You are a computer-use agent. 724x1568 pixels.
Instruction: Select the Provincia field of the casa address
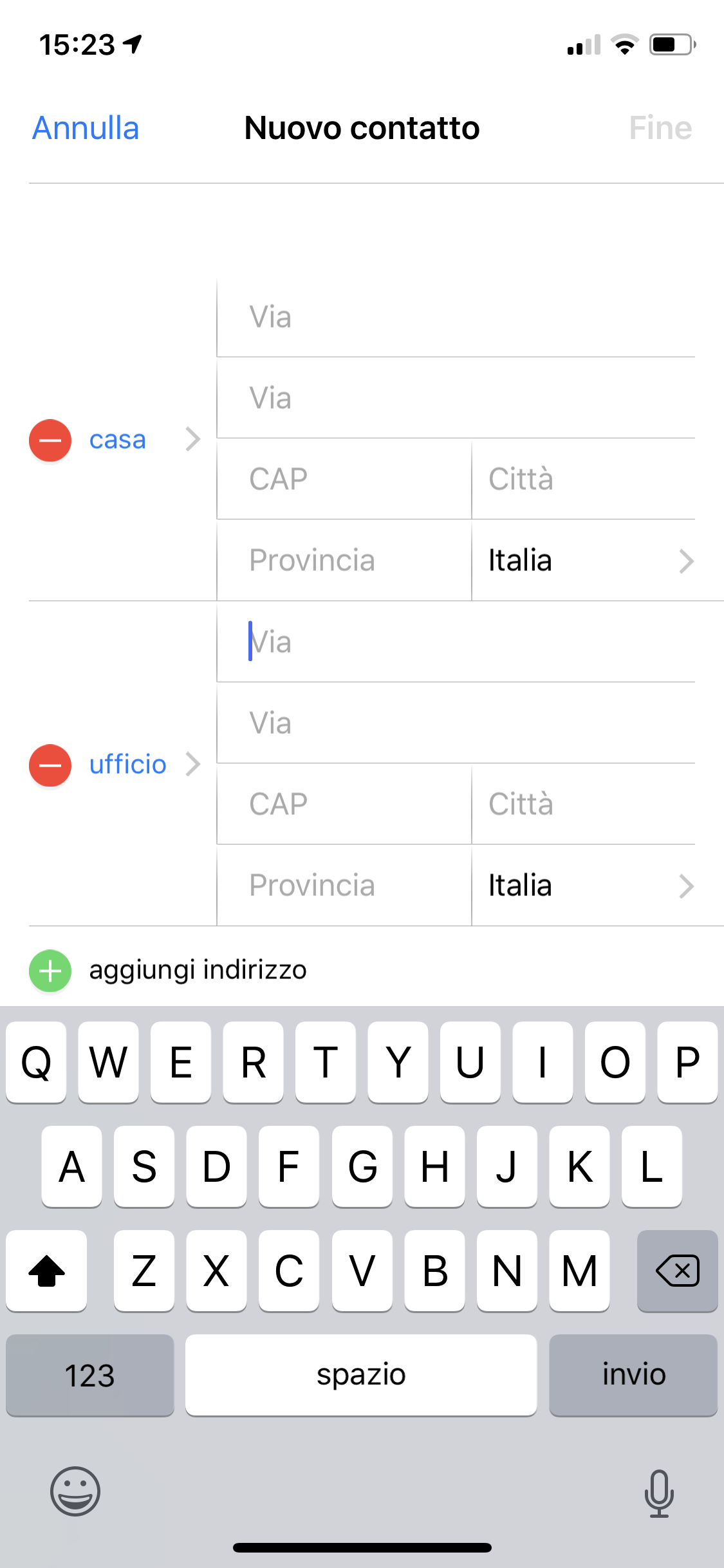344,561
